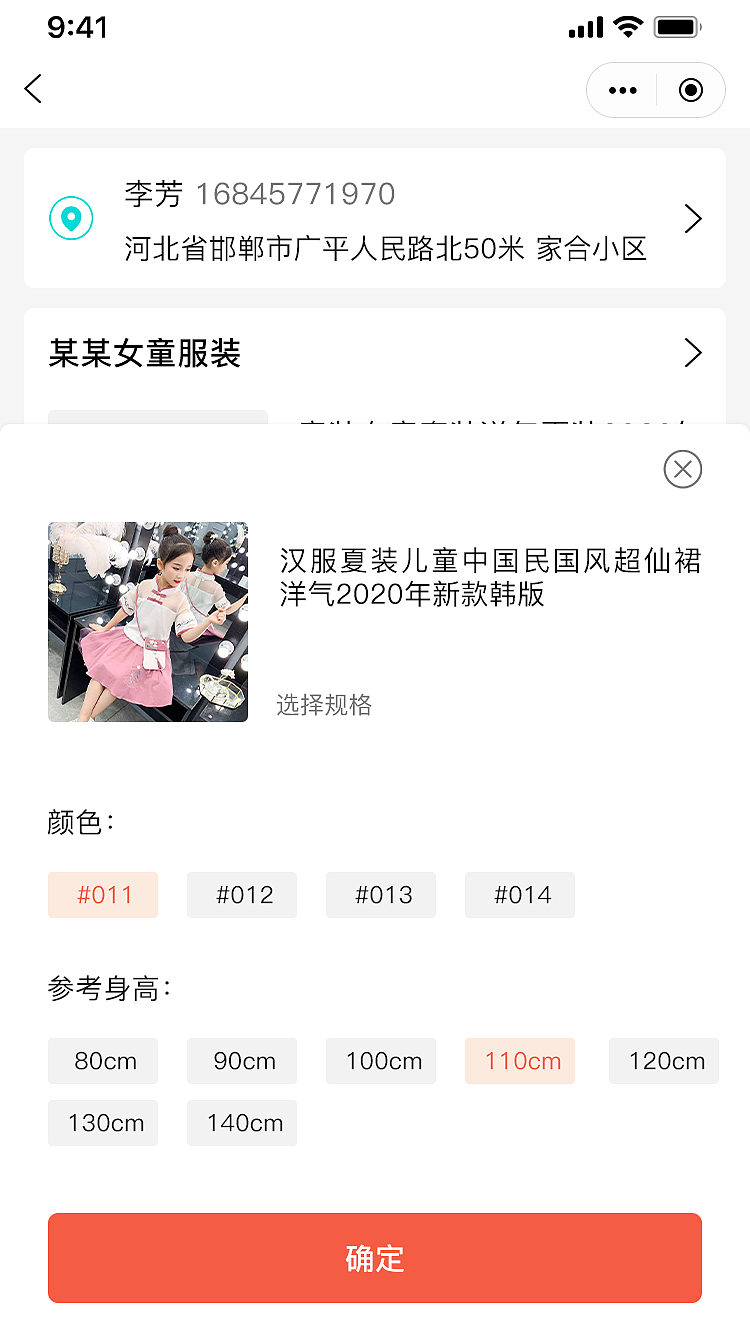Choose 80cm reference height
Image resolution: width=750 pixels, height=1334 pixels.
pos(103,1061)
